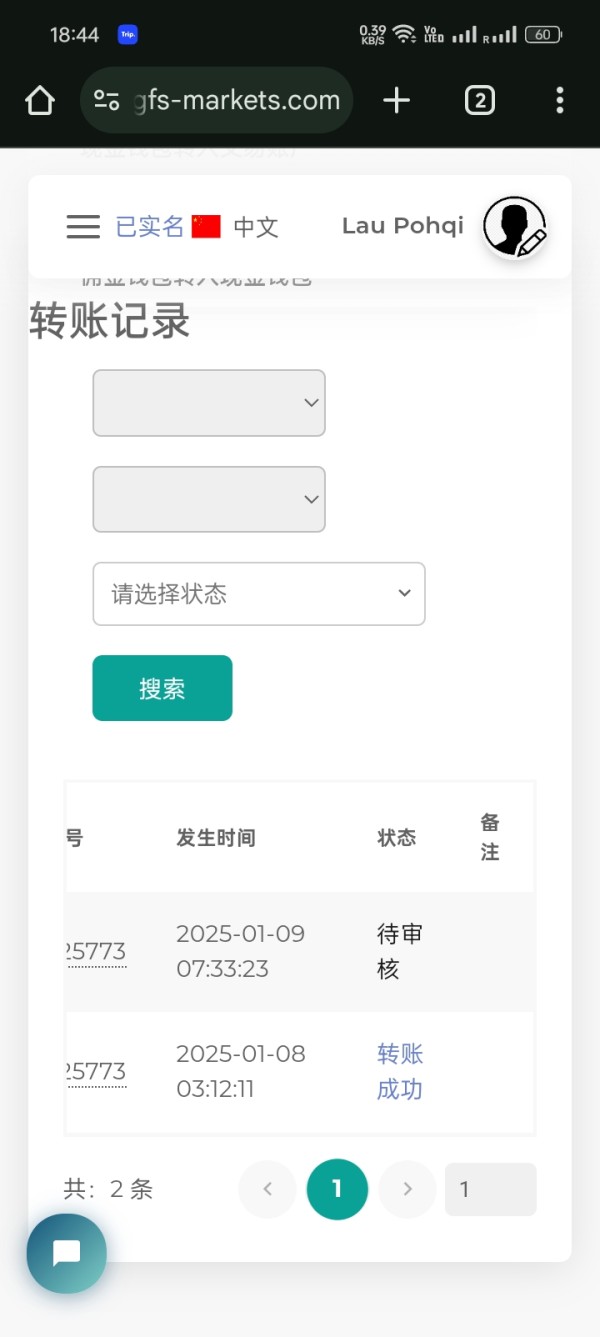Open the order link dated 2025-01-09
Viewport: 600px width, 1337px height.
coord(95,951)
